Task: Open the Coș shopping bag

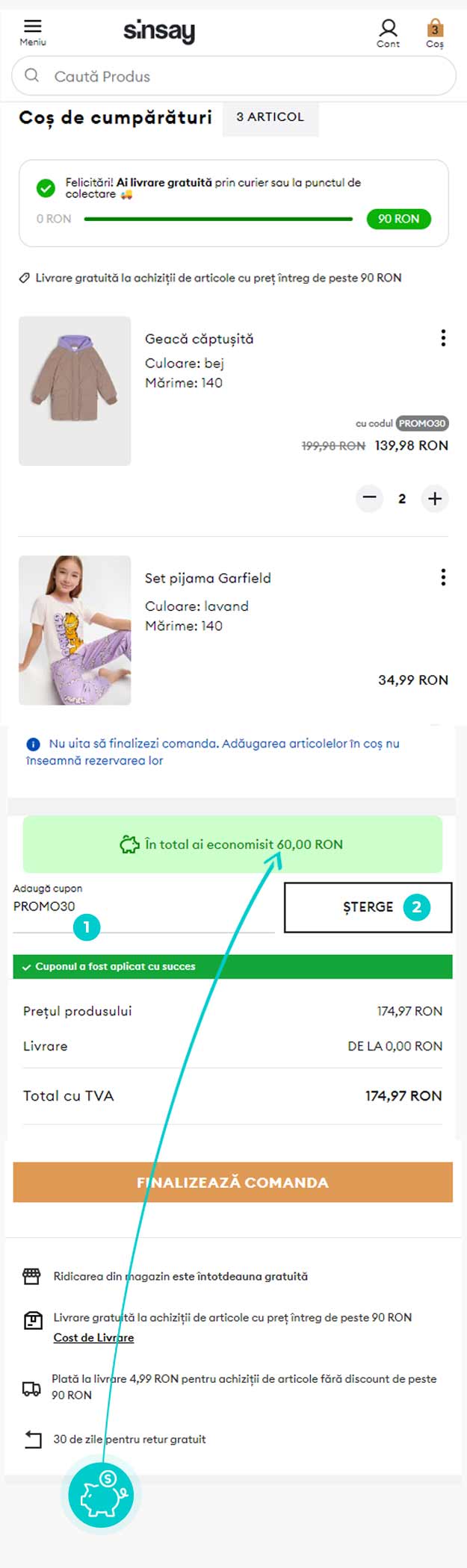Action: (x=435, y=32)
